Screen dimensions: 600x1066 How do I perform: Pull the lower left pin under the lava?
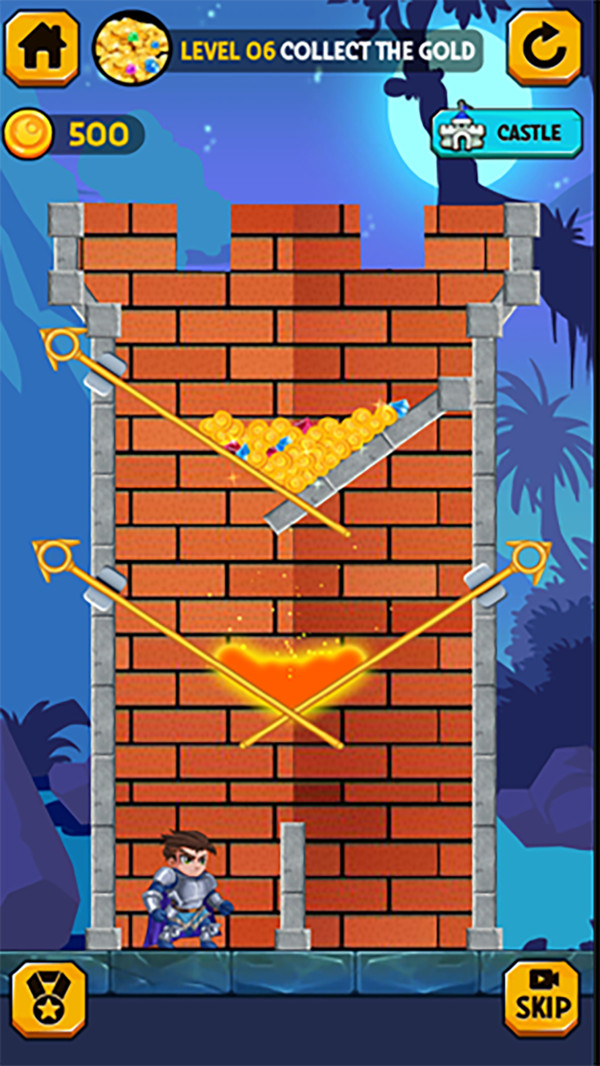(x=55, y=556)
